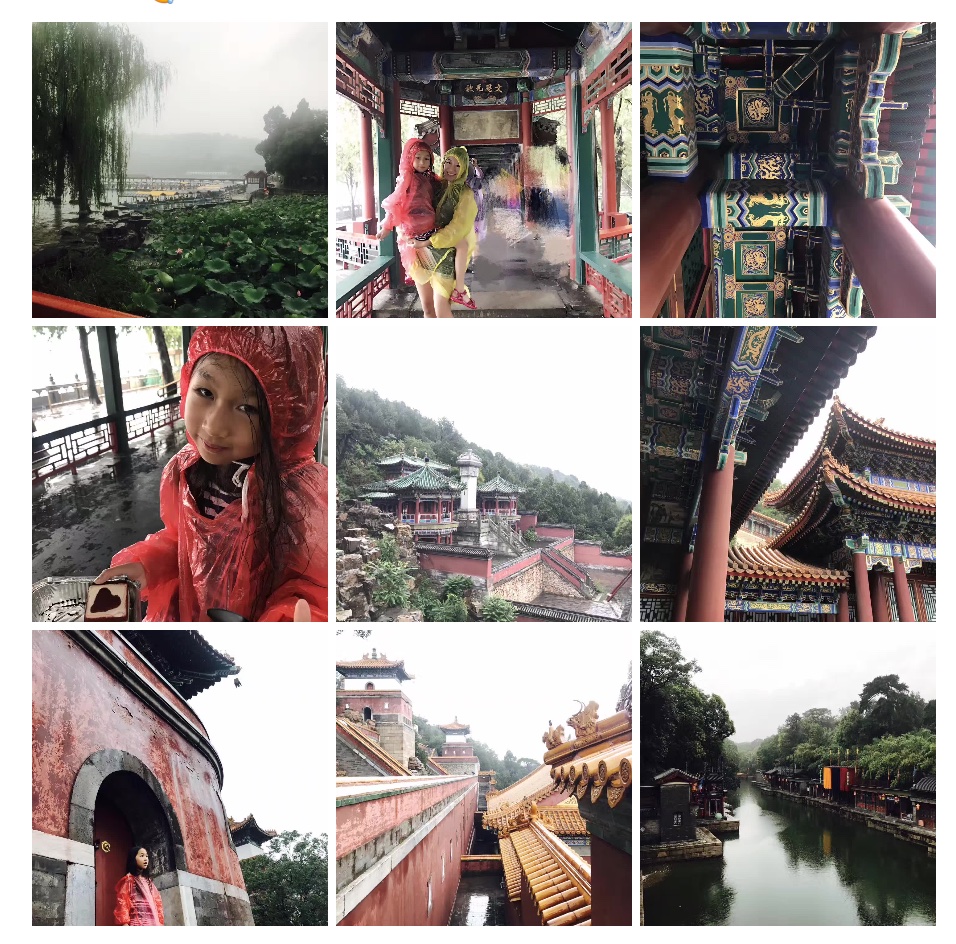Open the misty lake and lotus photo
The image size is (956, 944).
pos(180,170)
